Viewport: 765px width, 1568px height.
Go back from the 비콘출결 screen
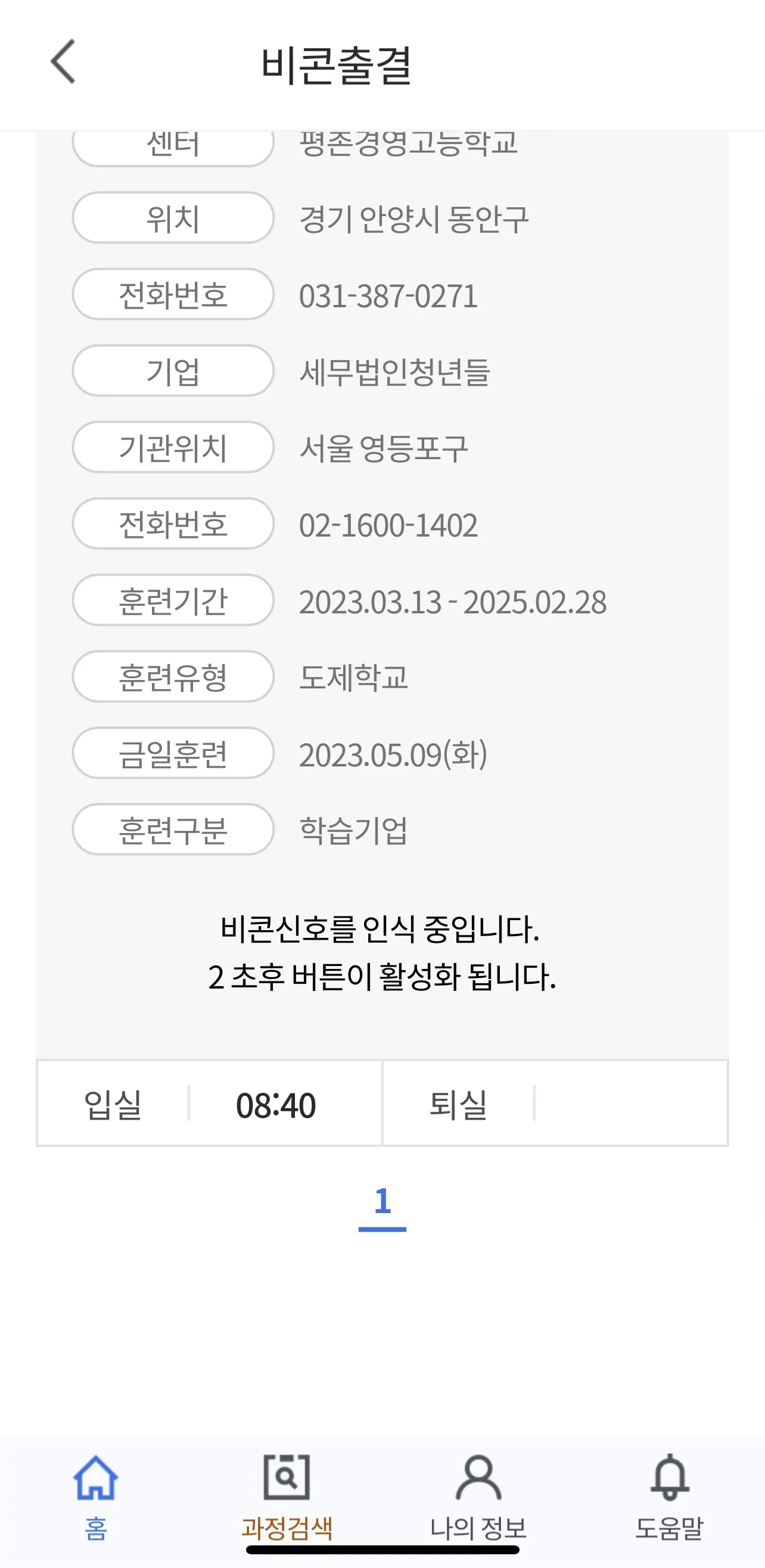(x=63, y=61)
